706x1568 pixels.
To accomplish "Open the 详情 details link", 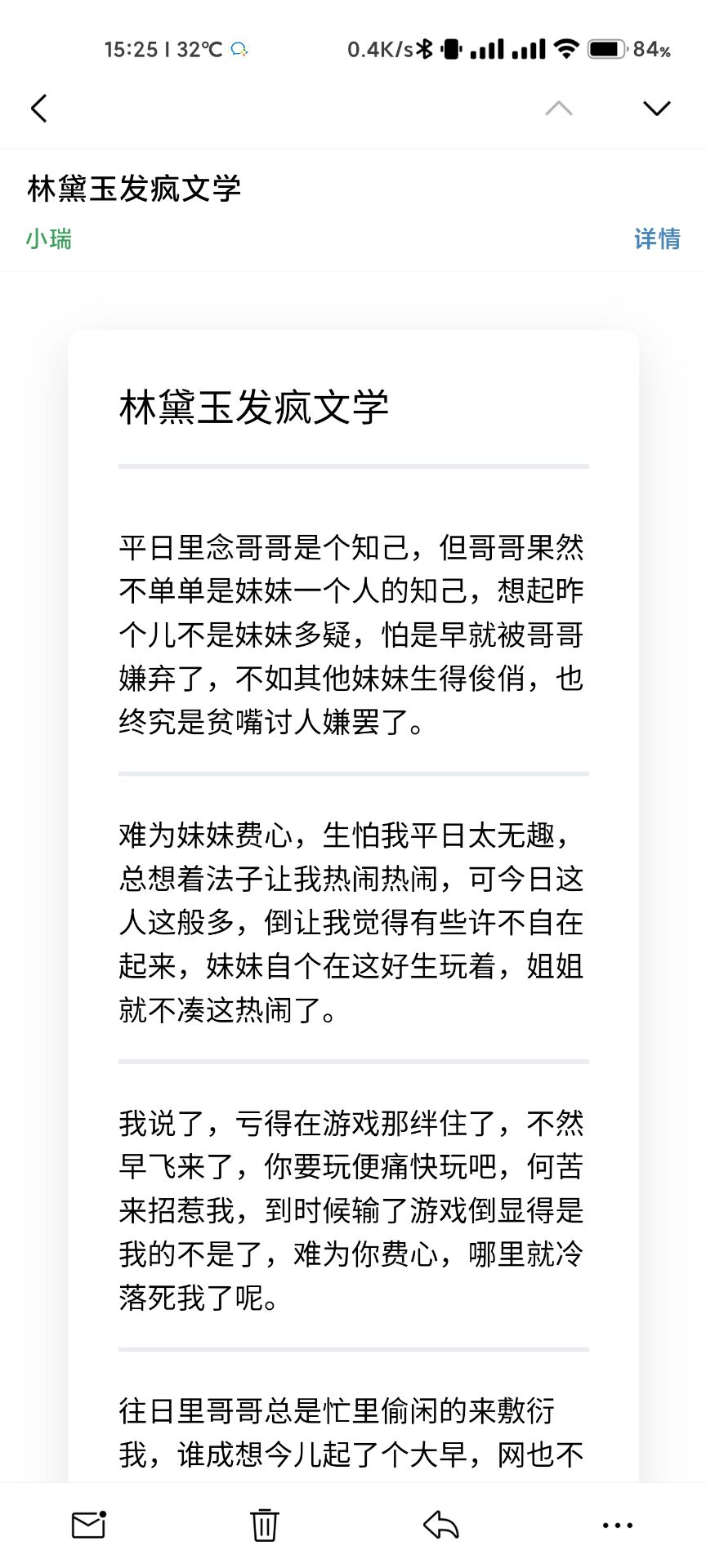I will coord(657,238).
